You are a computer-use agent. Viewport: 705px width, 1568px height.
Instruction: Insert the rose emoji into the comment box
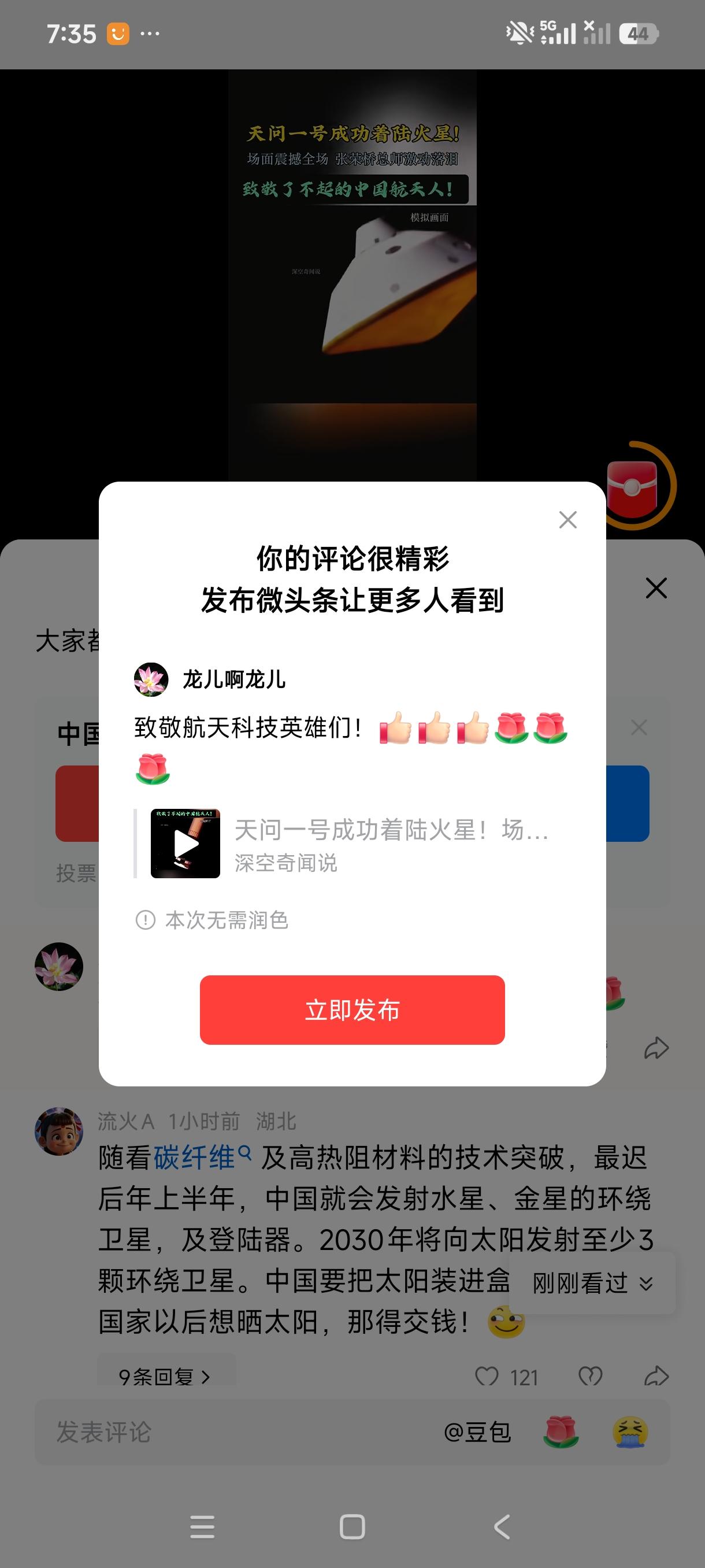560,1432
